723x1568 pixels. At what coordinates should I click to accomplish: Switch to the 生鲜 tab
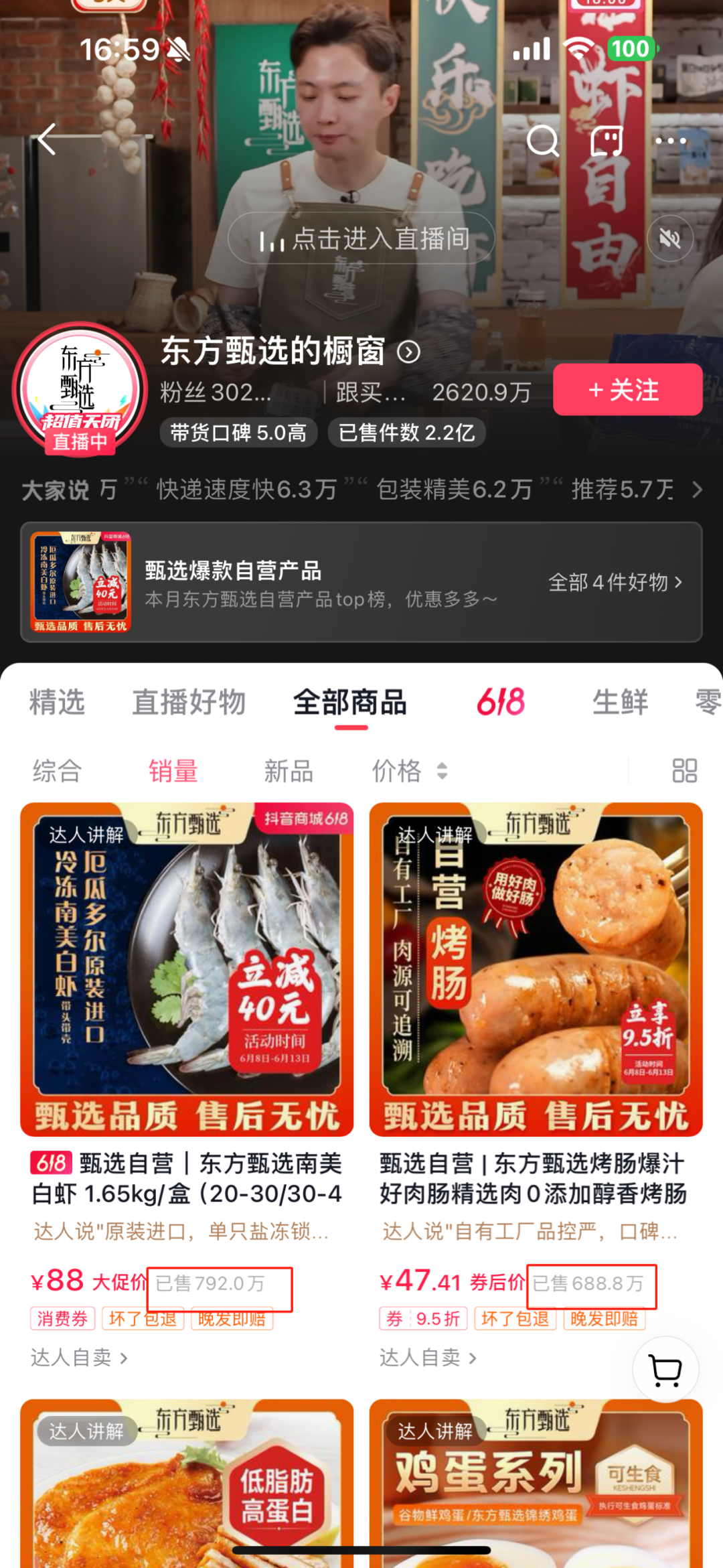click(620, 703)
